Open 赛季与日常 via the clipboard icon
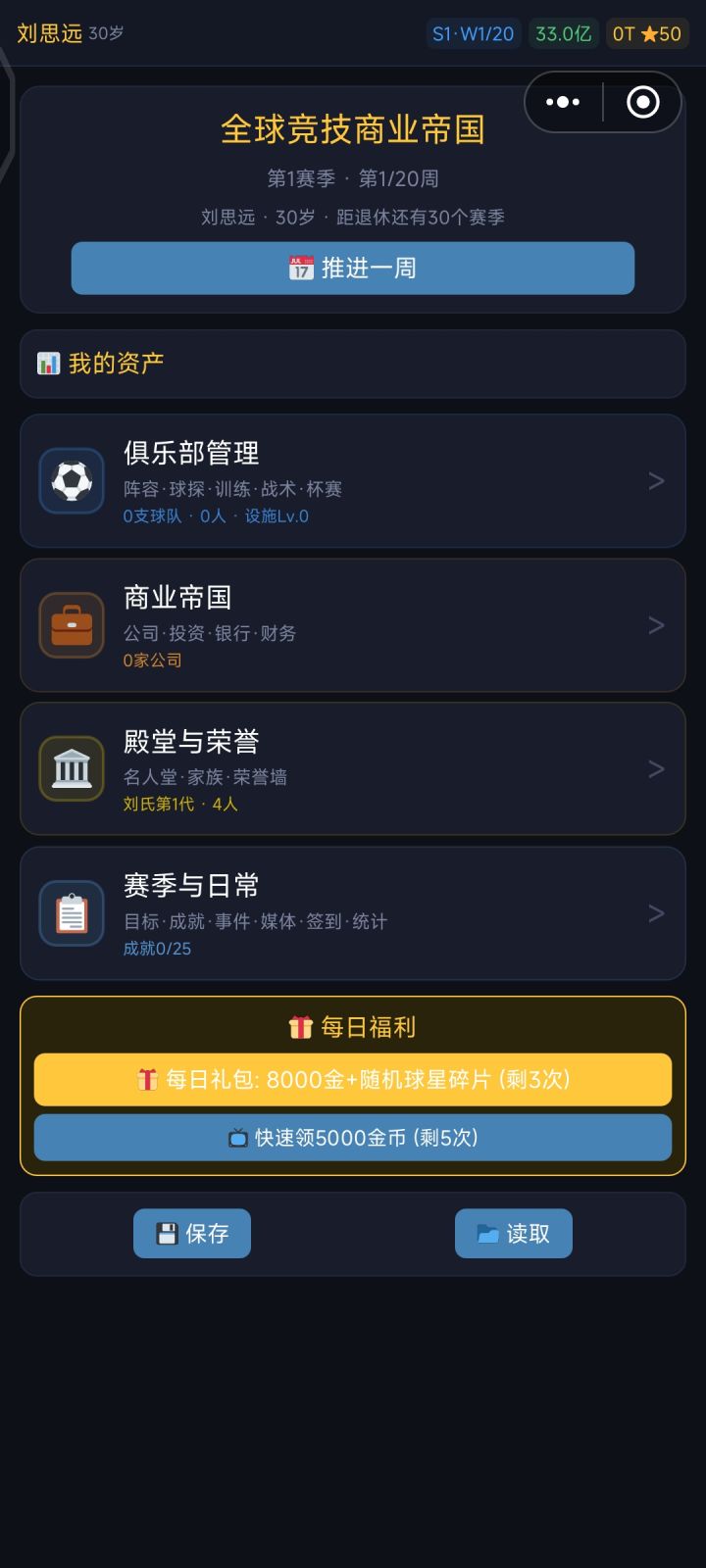Viewport: 706px width, 1568px height. (72, 912)
